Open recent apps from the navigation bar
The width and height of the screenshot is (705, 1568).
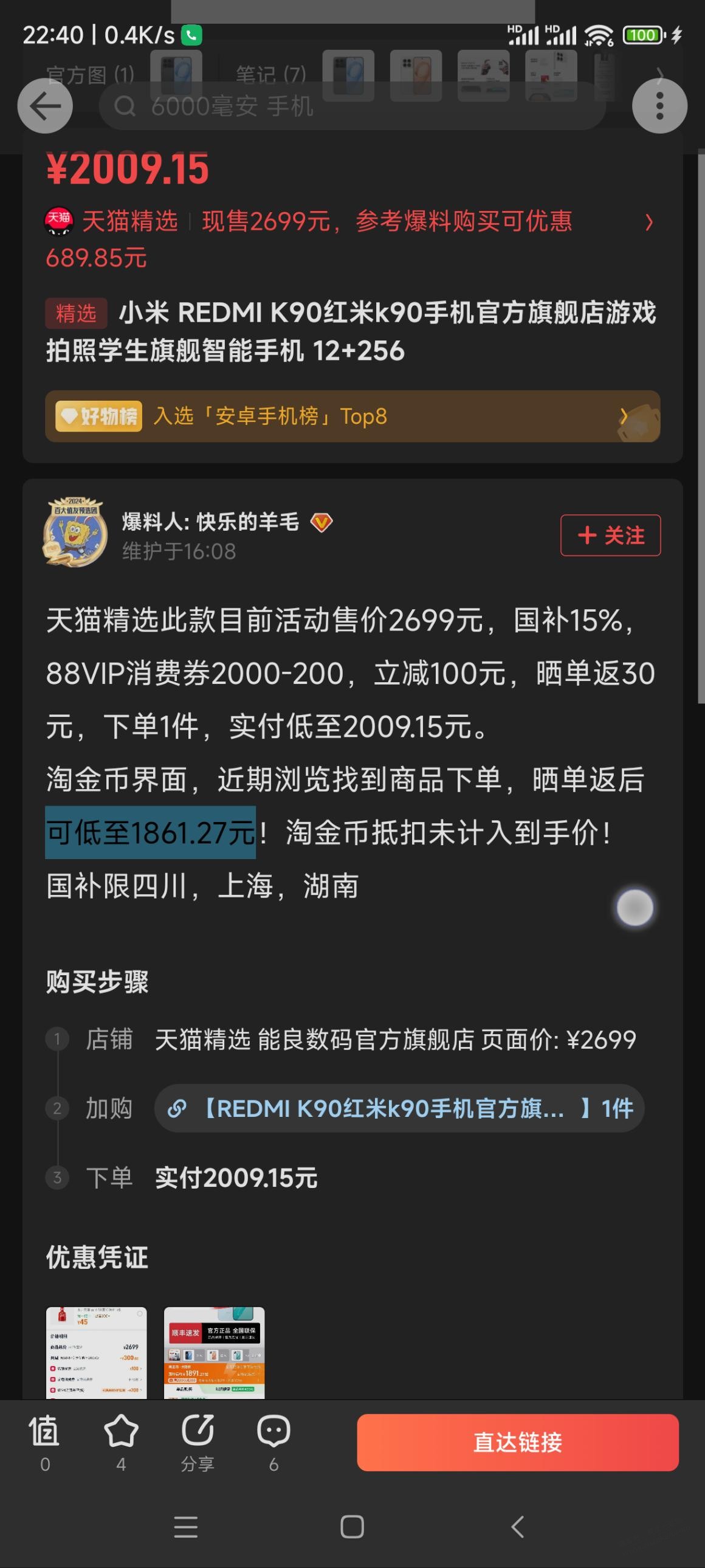(x=185, y=1526)
